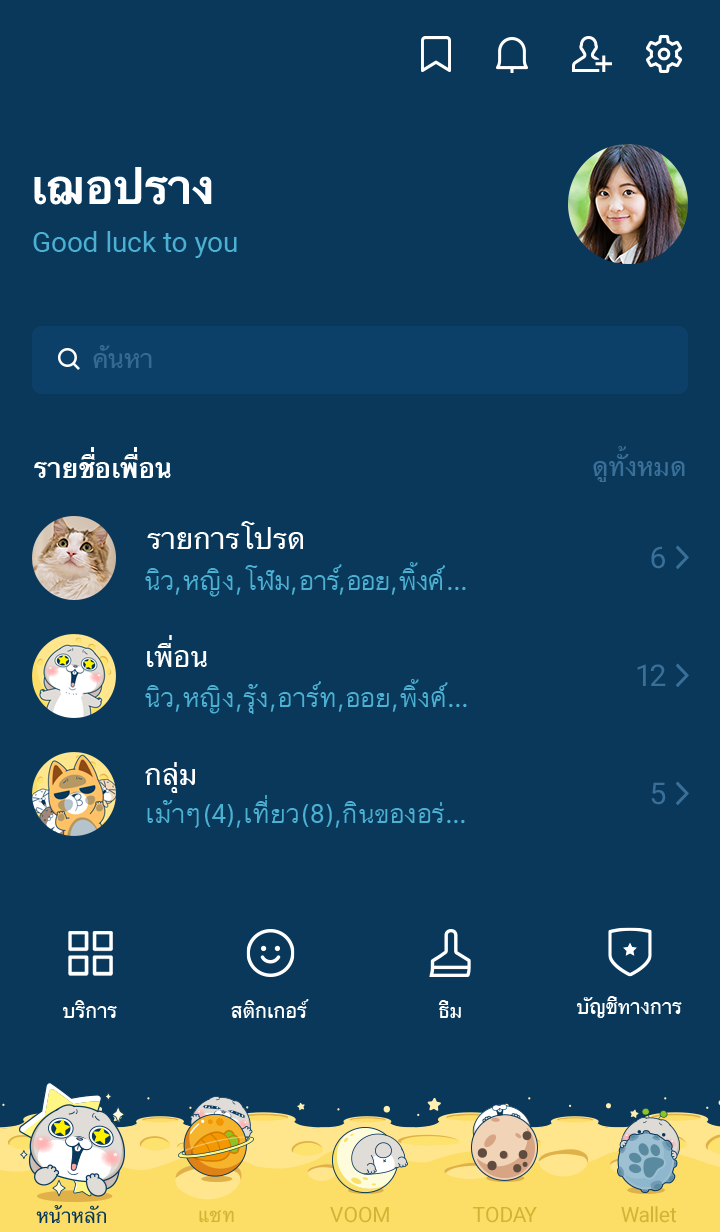Tap the add friend icon
Screen dimensions: 720x1232
[x=590, y=55]
